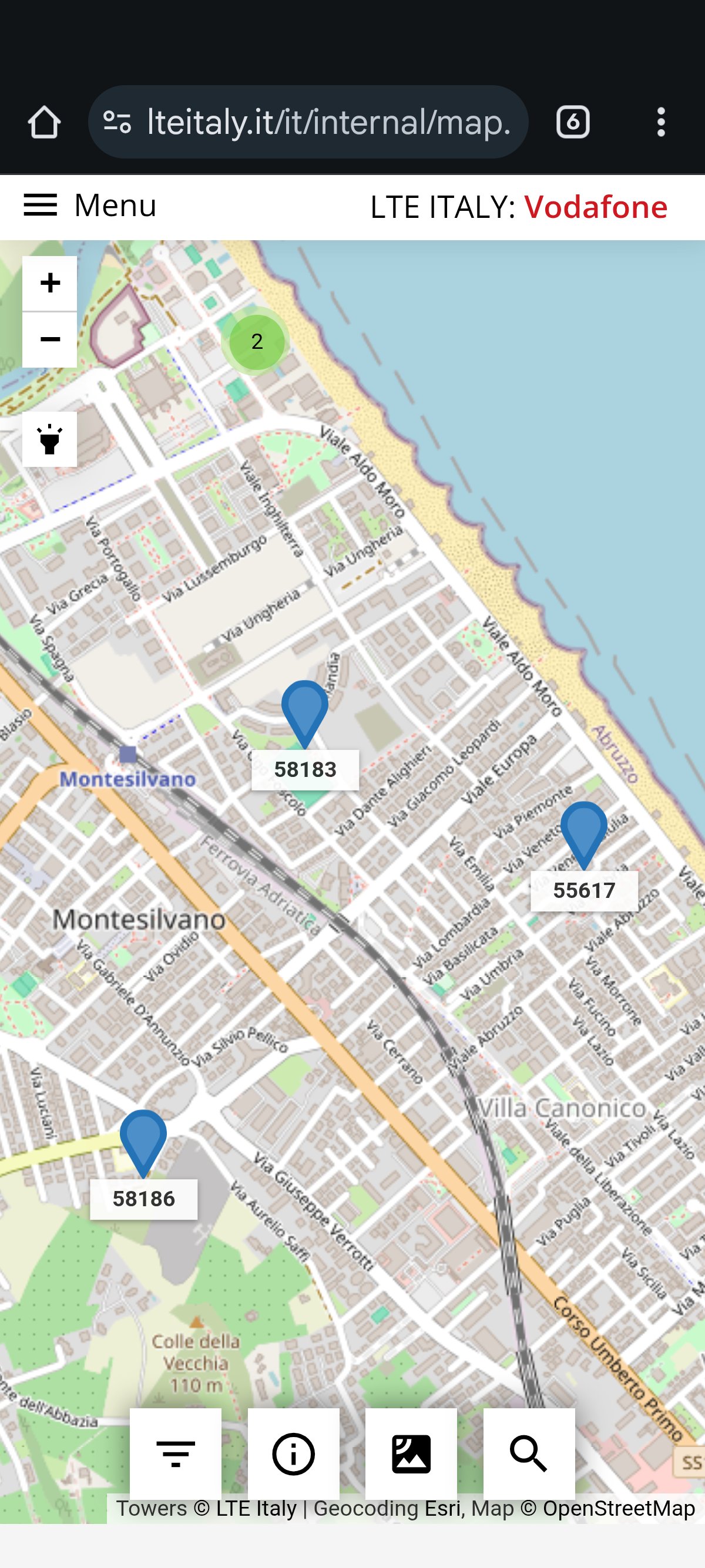Switch map layer with the image button

[x=411, y=1453]
